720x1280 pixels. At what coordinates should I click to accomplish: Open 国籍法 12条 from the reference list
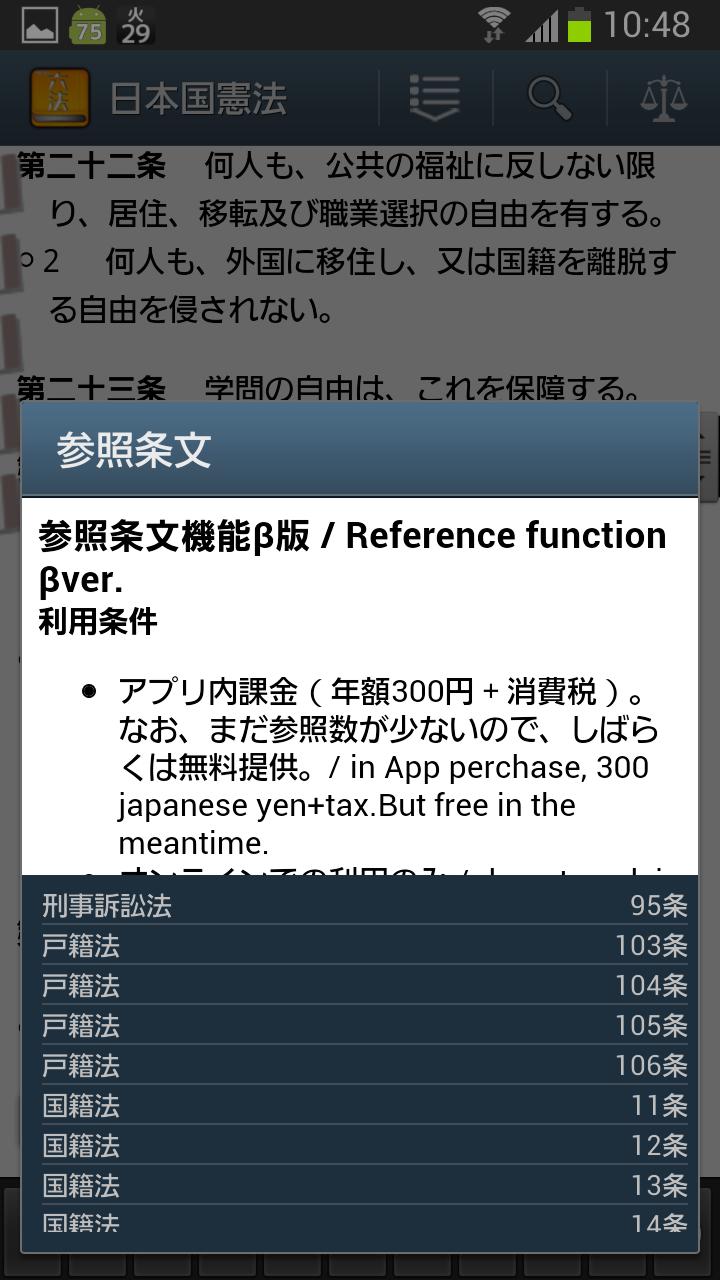click(360, 1146)
